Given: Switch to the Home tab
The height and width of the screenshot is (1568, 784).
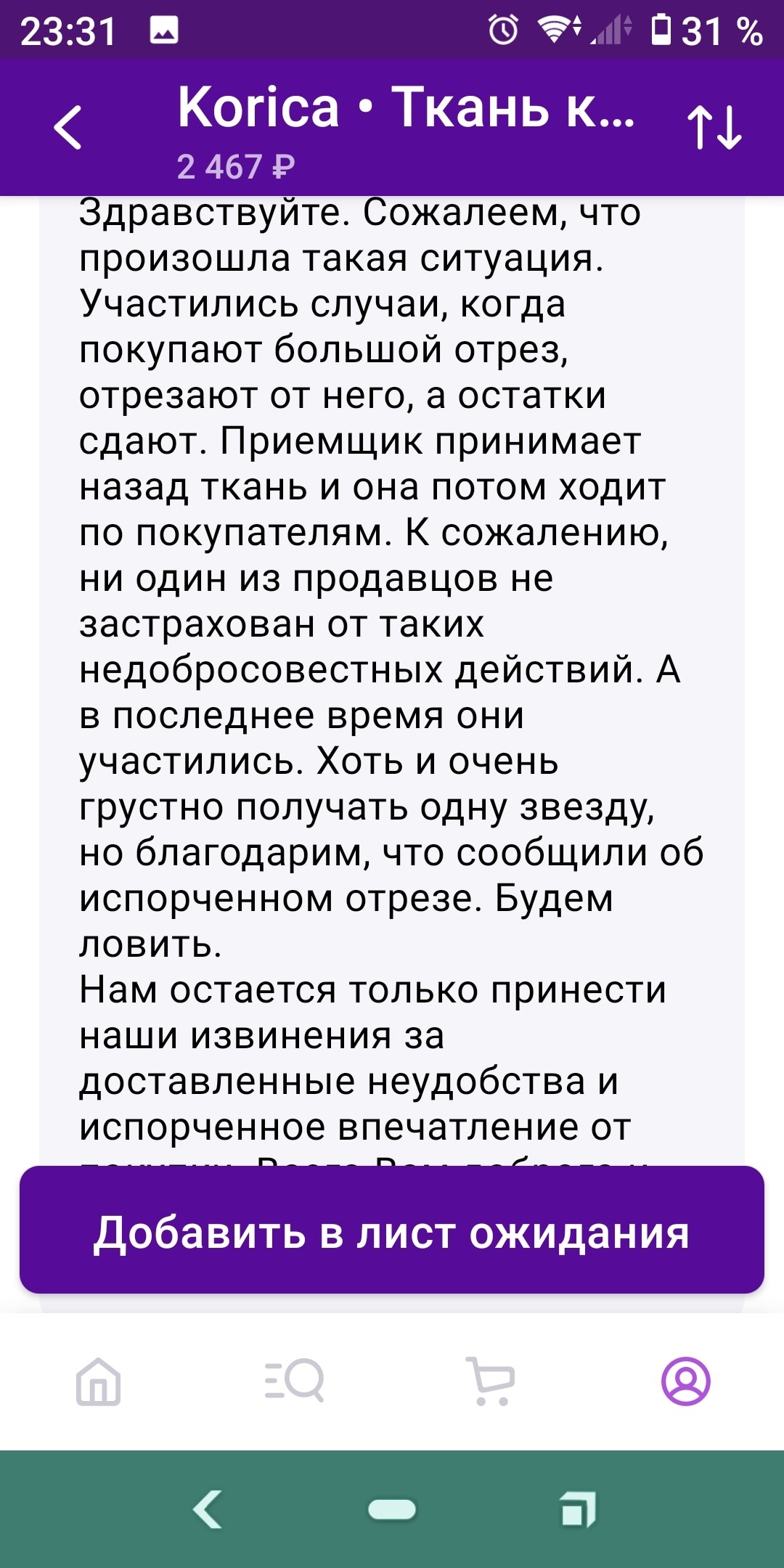Looking at the screenshot, I should click(98, 1381).
